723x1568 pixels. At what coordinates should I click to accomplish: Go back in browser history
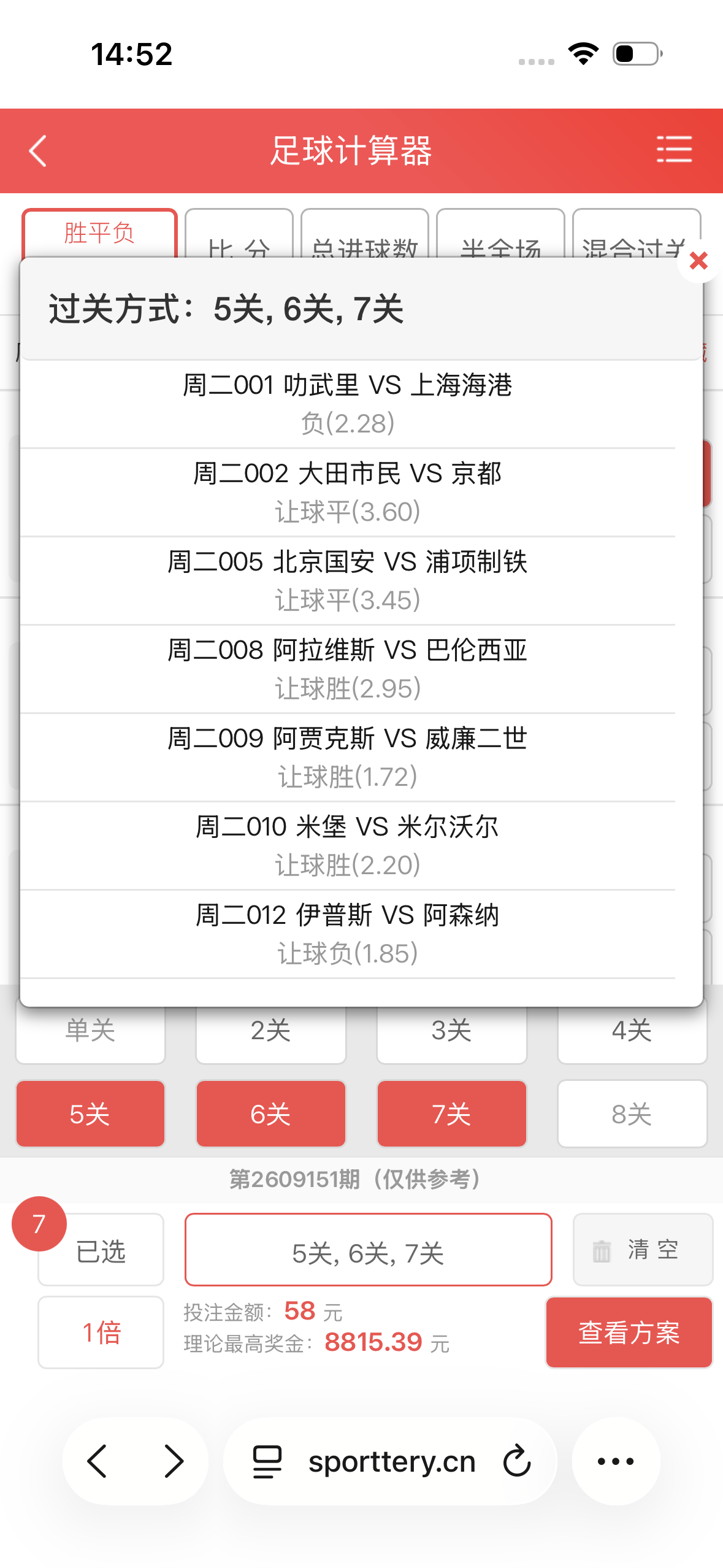[98, 1461]
